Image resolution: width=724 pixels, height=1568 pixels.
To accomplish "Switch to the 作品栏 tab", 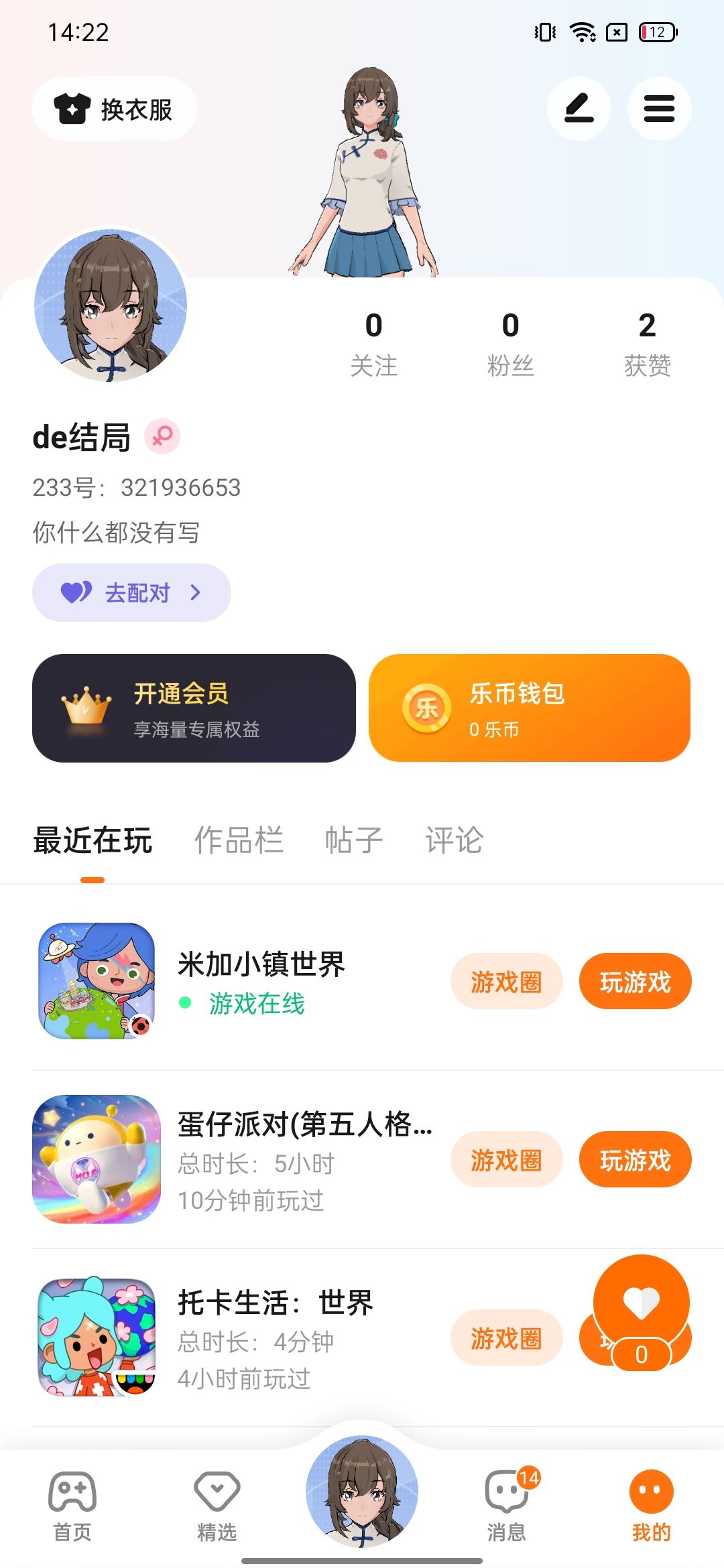I will point(239,840).
